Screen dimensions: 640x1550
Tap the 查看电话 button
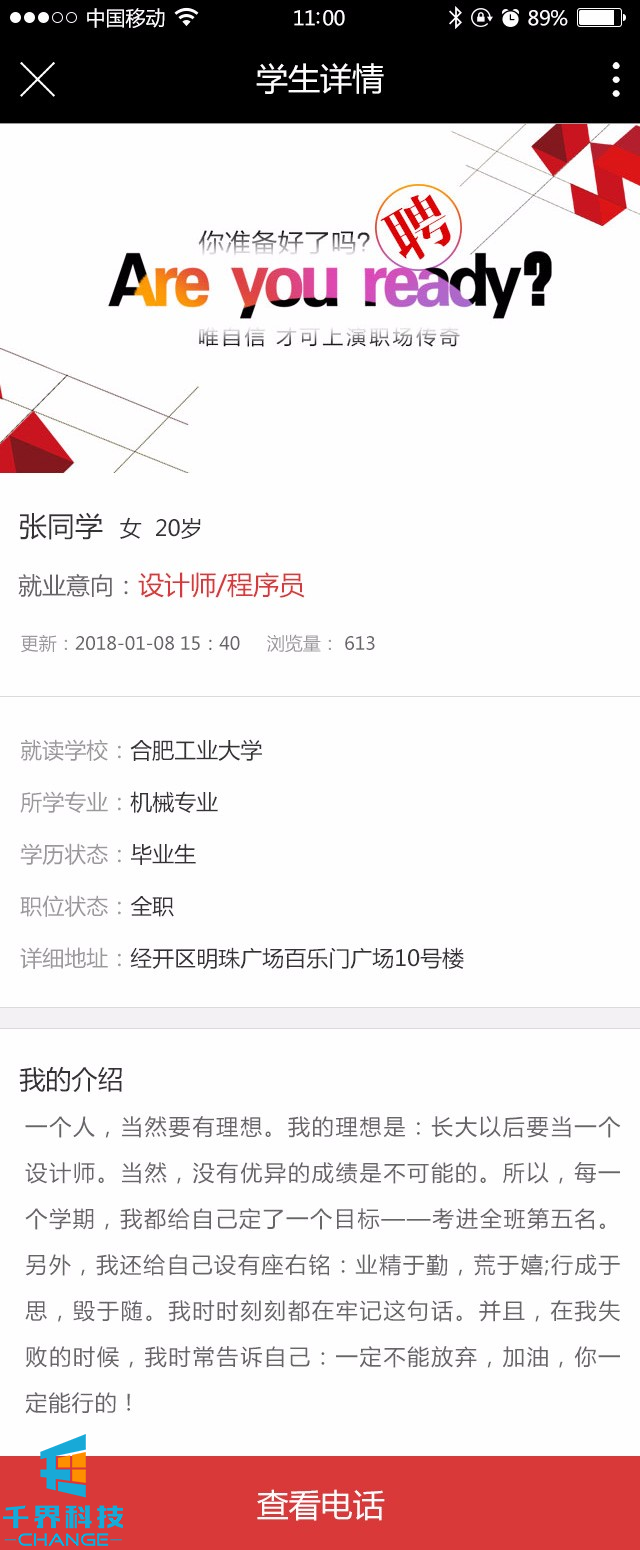[x=320, y=1504]
